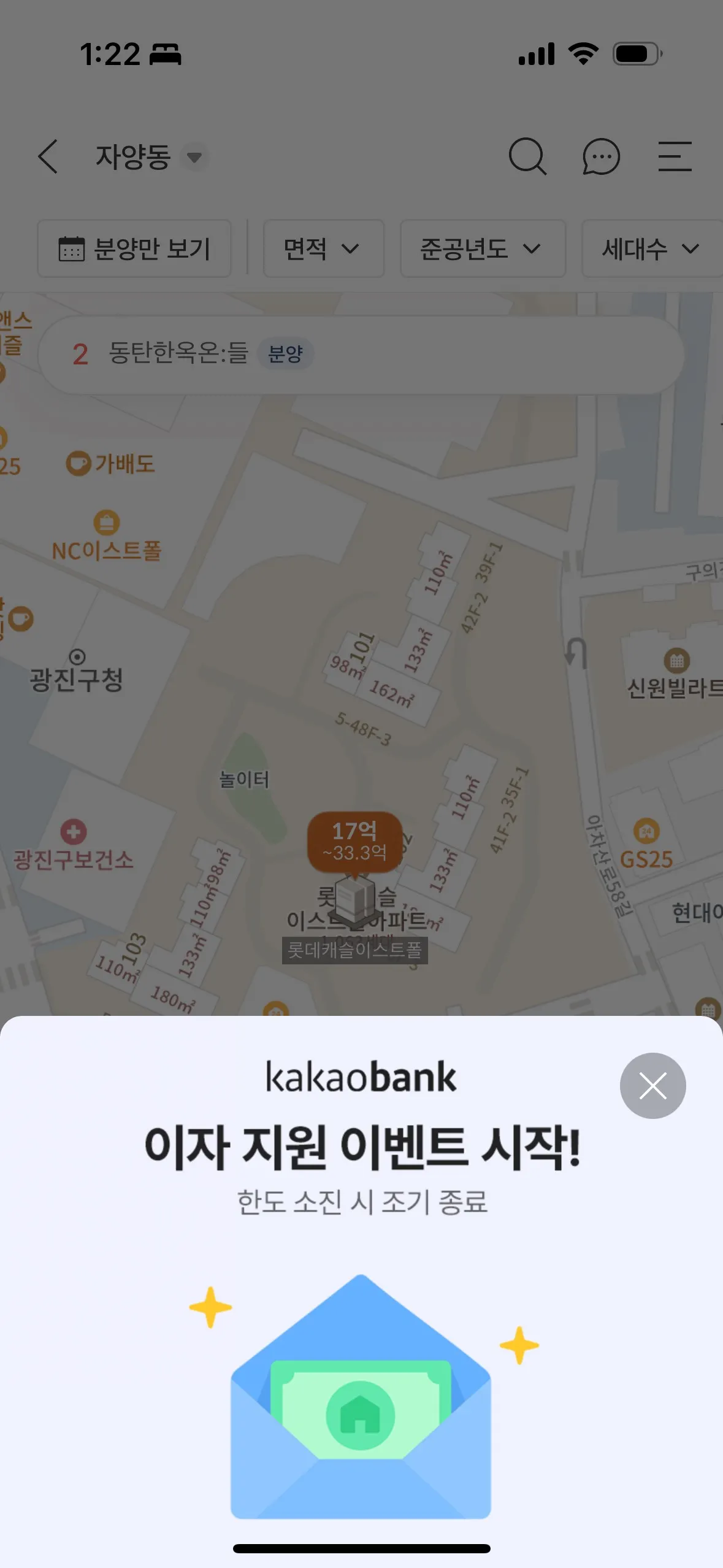
Task: Expand the 면적 filter dropdown
Action: click(x=323, y=248)
